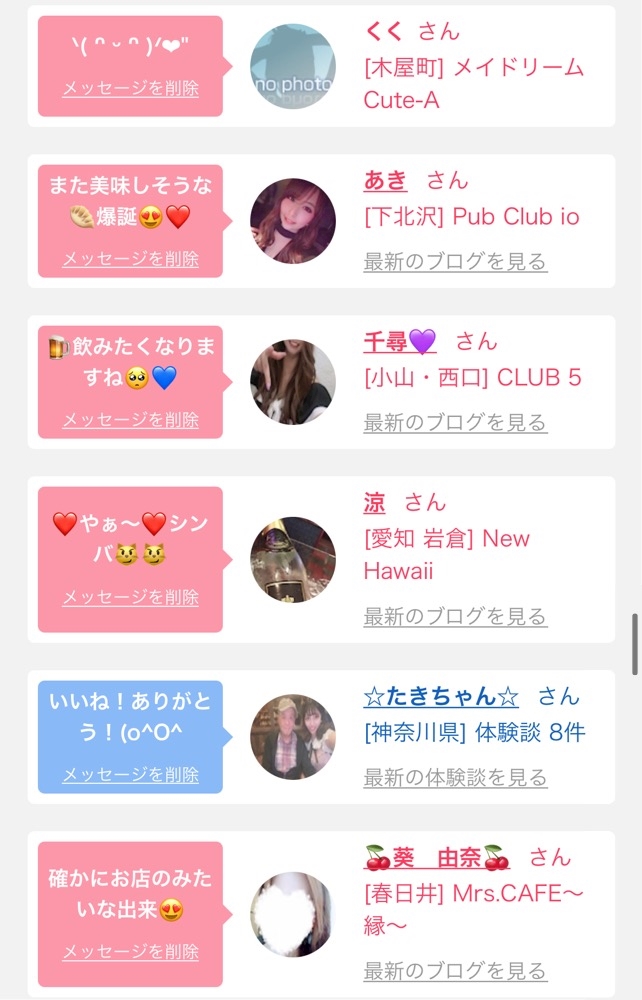
Task: Delete the message sent to くく
Action: pyautogui.click(x=130, y=88)
